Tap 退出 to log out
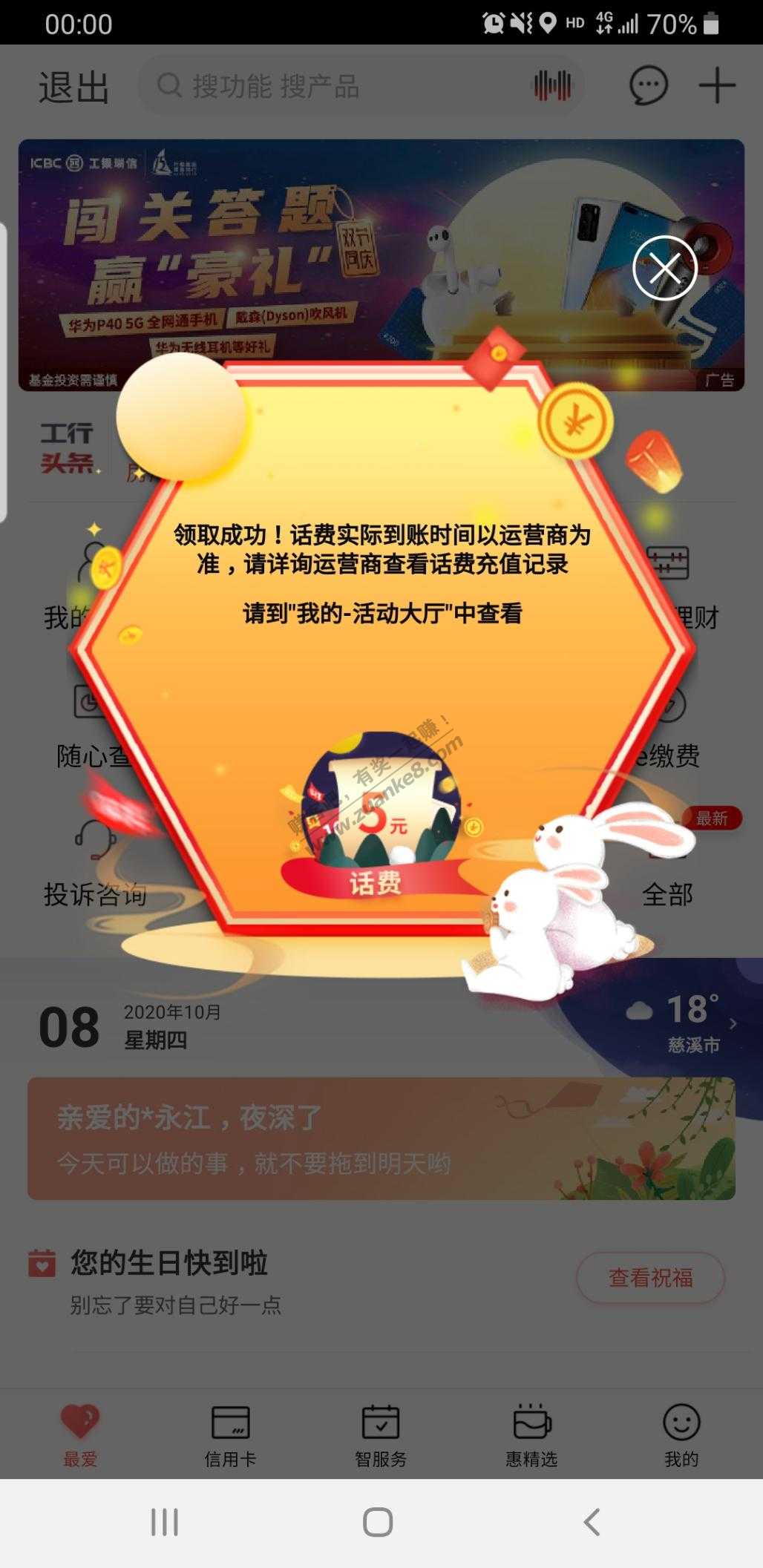 pyautogui.click(x=73, y=87)
